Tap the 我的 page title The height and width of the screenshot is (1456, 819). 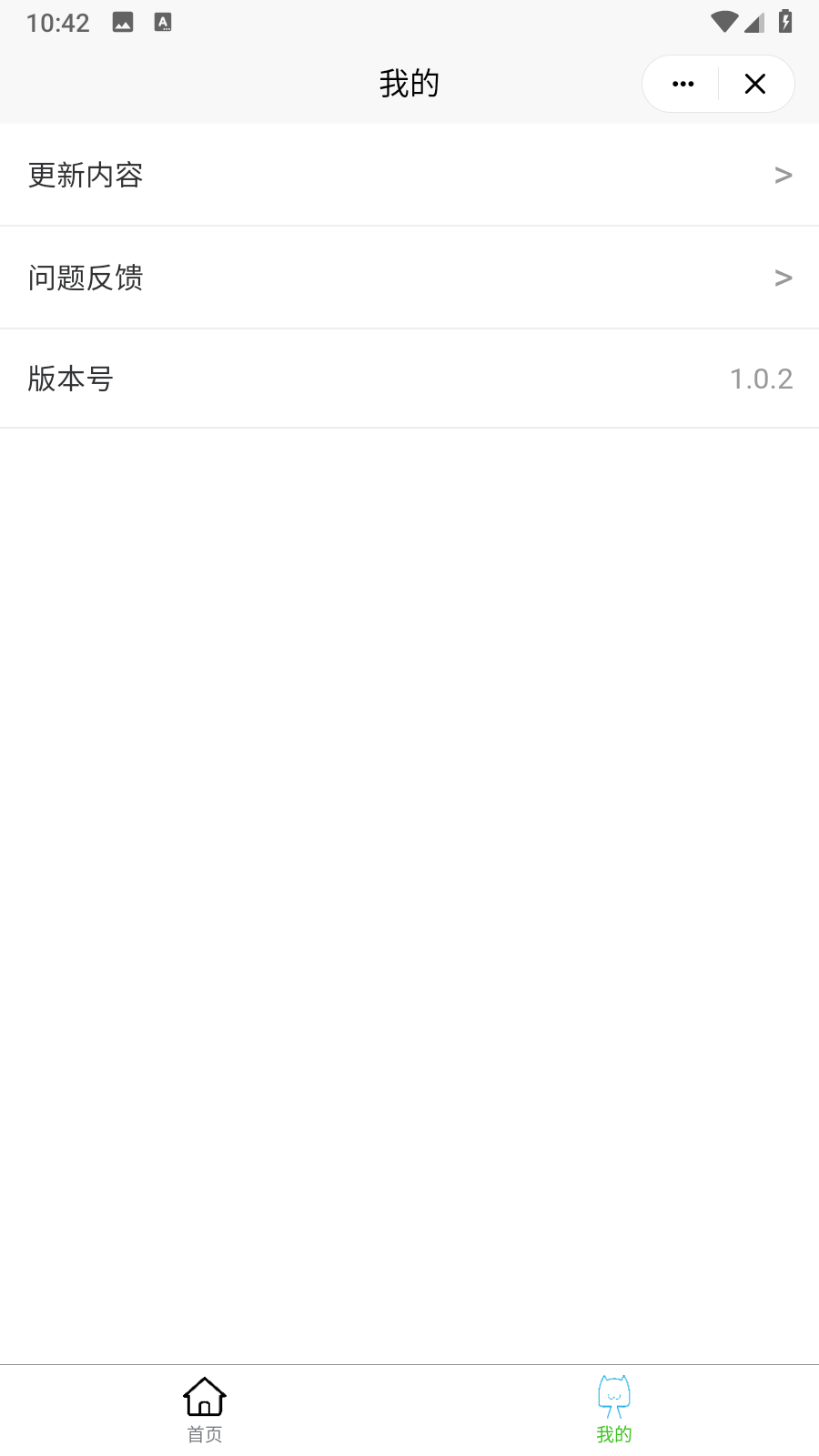click(409, 82)
